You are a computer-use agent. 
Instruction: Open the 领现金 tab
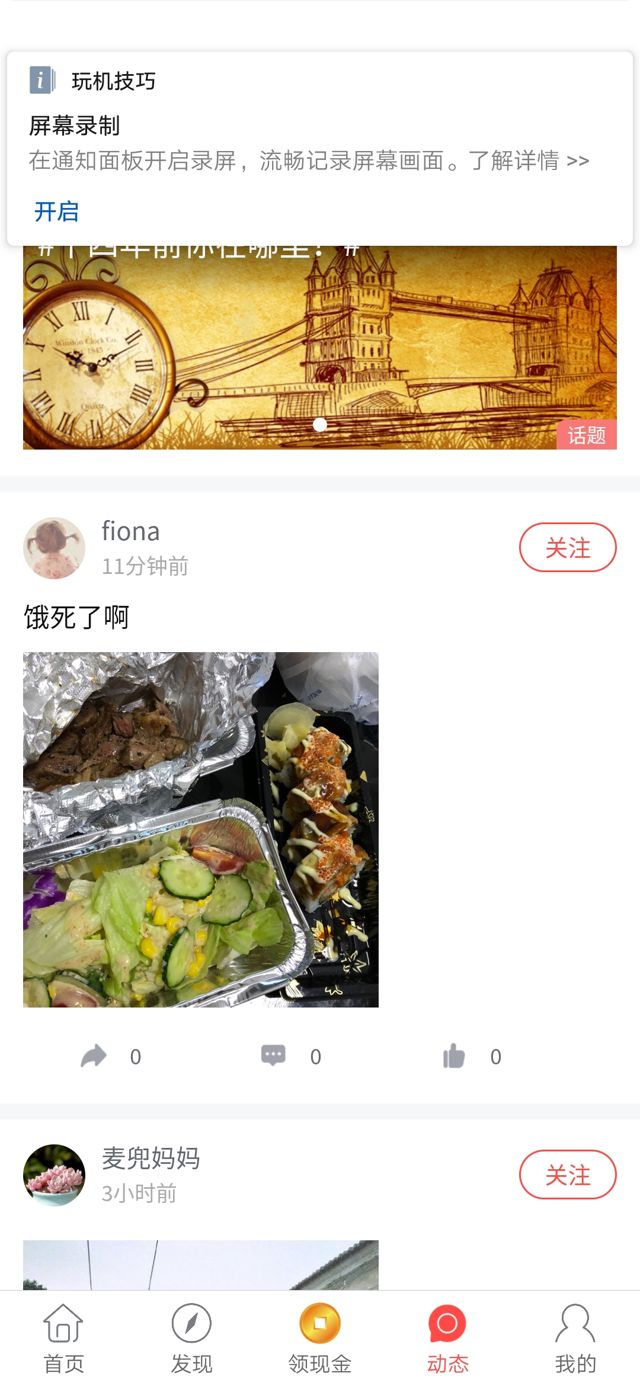320,1340
